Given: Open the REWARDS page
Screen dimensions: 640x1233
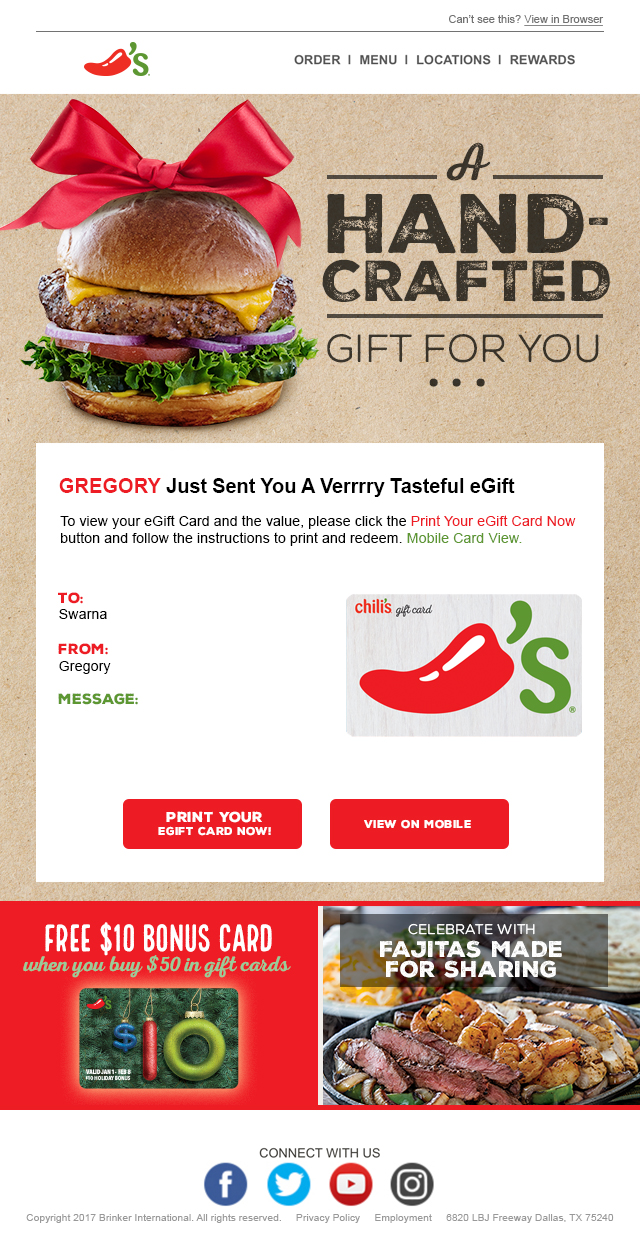Looking at the screenshot, I should pos(542,60).
